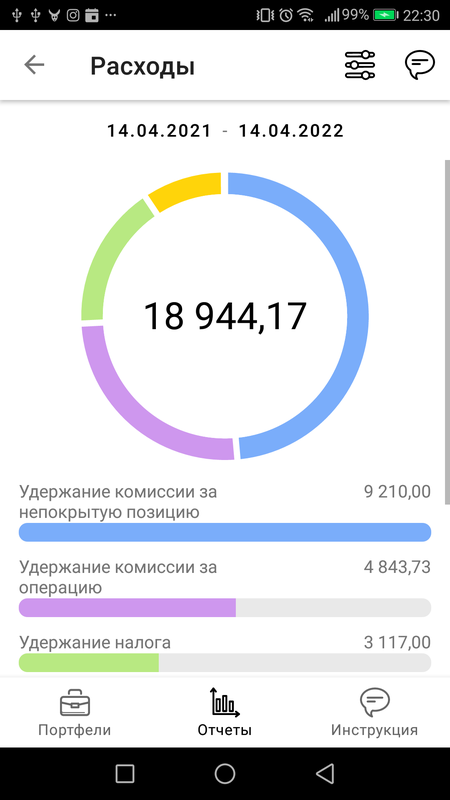
Task: Tap the system home button
Action: click(x=224, y=773)
